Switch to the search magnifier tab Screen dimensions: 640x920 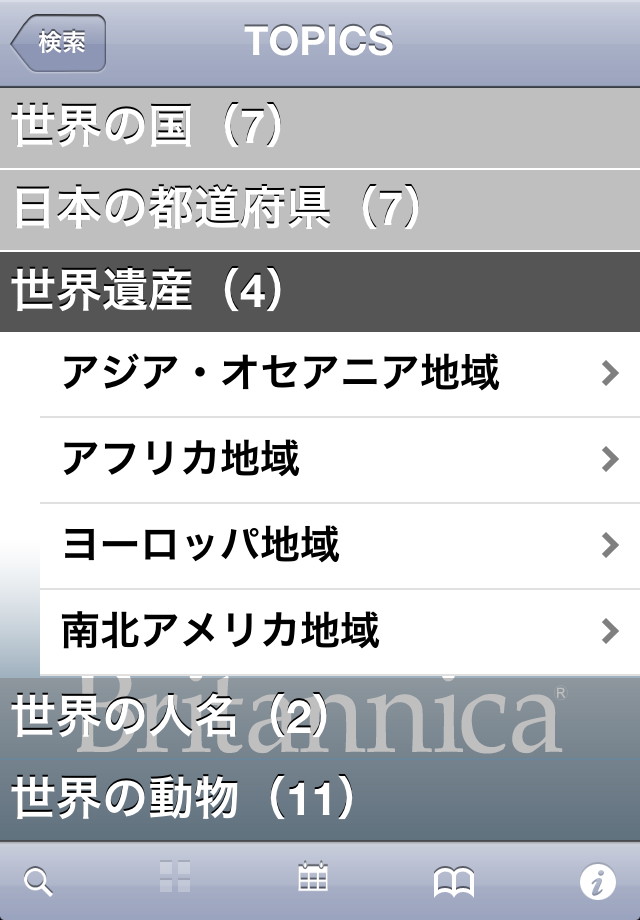[x=39, y=881]
